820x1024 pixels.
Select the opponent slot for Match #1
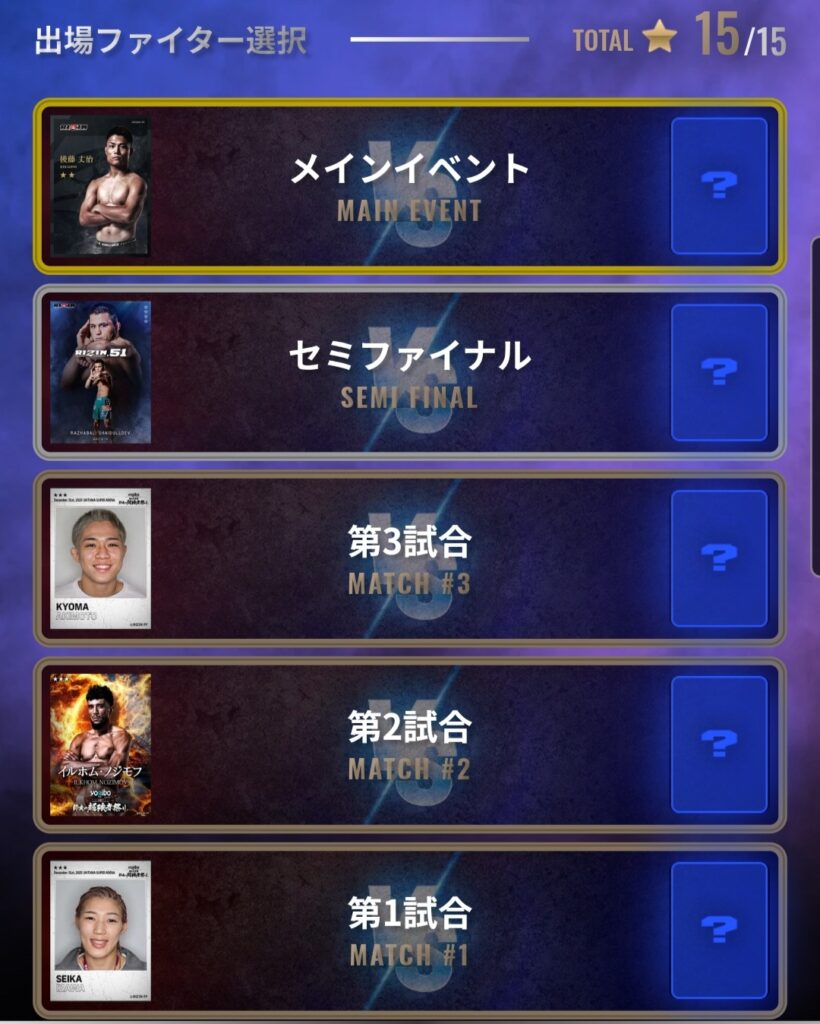coord(719,930)
